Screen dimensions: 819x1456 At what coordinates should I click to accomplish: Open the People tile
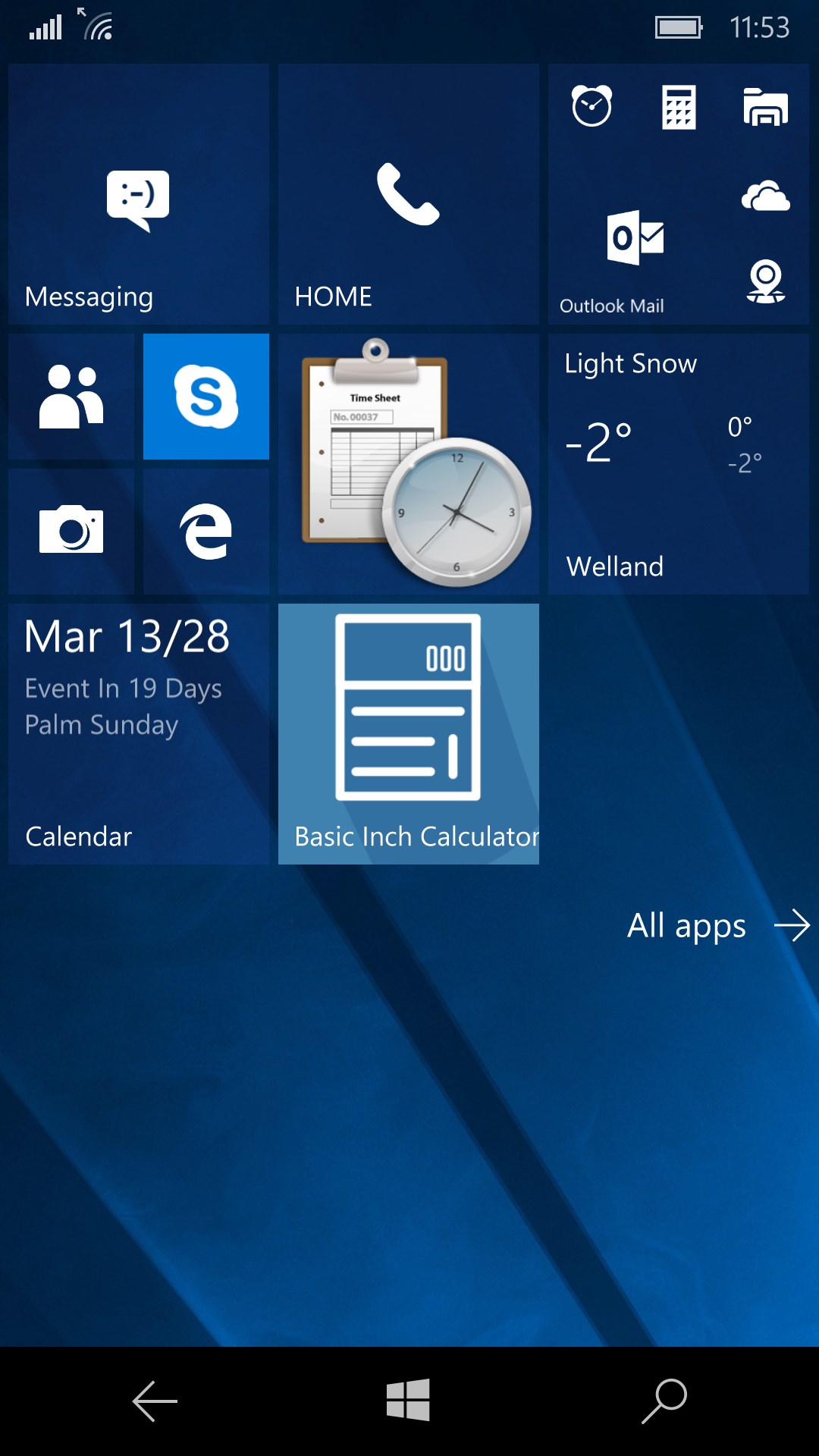71,397
